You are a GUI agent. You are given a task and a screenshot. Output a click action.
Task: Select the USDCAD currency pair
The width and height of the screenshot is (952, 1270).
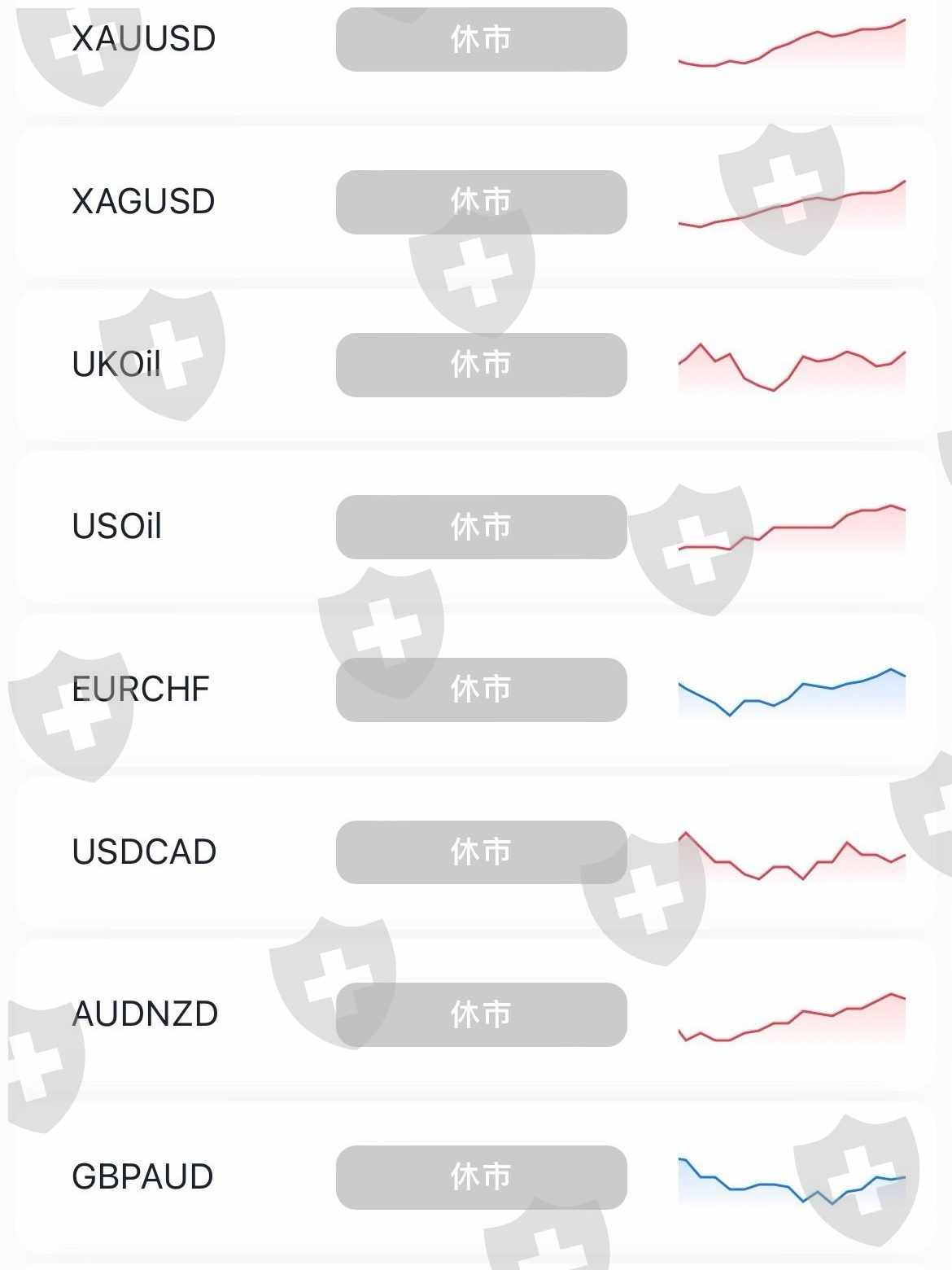tap(144, 852)
